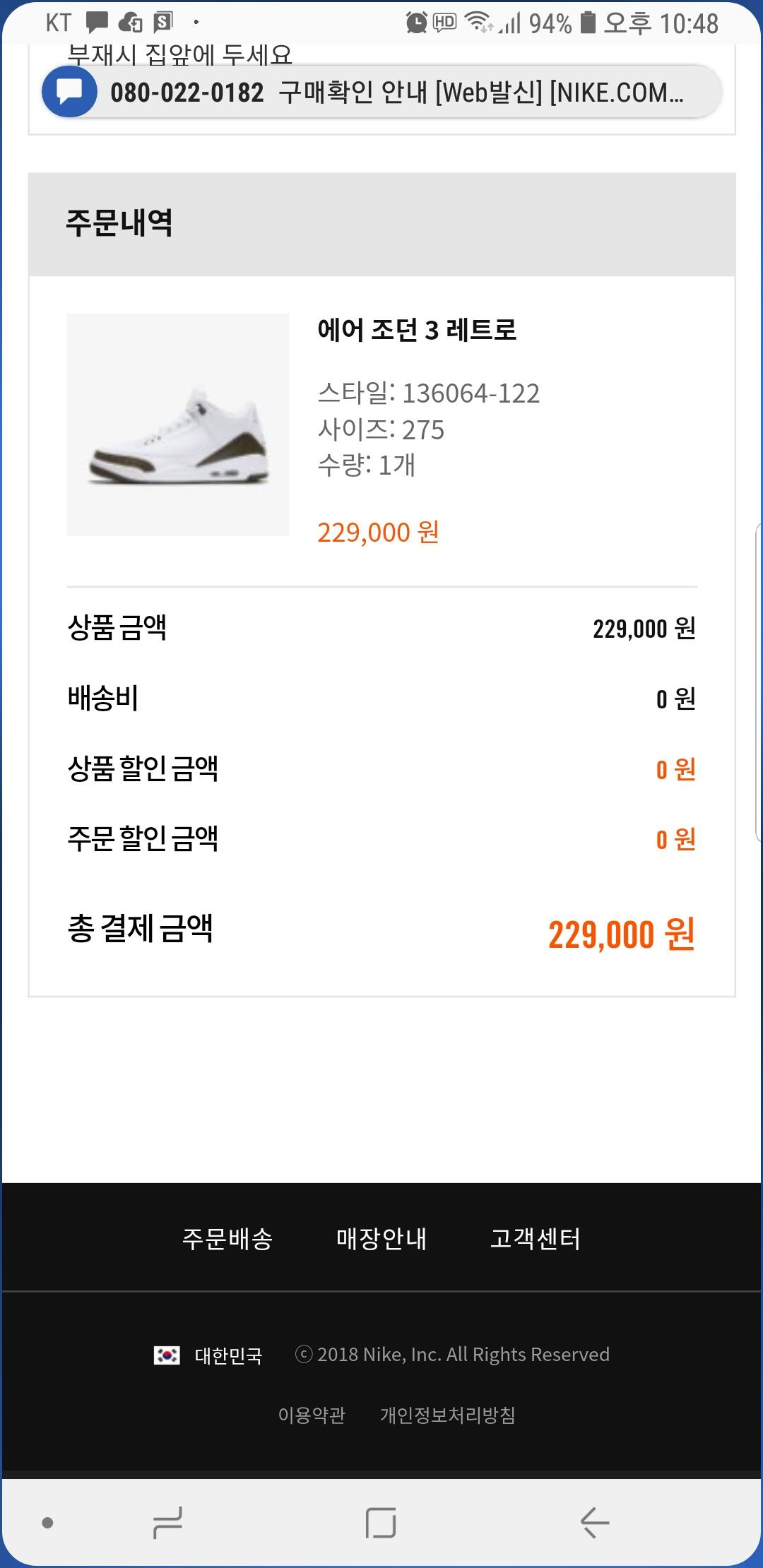Open 개인정보처리방침 privacy policy
This screenshot has width=763, height=1568.
coord(448,1415)
